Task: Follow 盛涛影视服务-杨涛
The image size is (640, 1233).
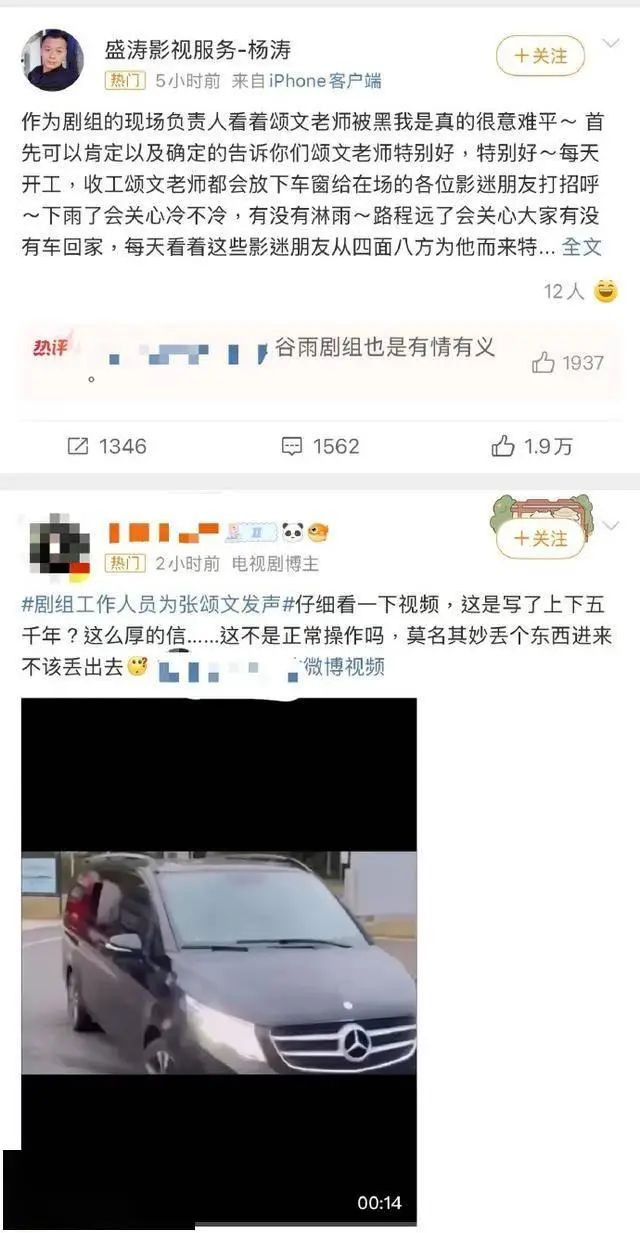Action: [x=540, y=57]
